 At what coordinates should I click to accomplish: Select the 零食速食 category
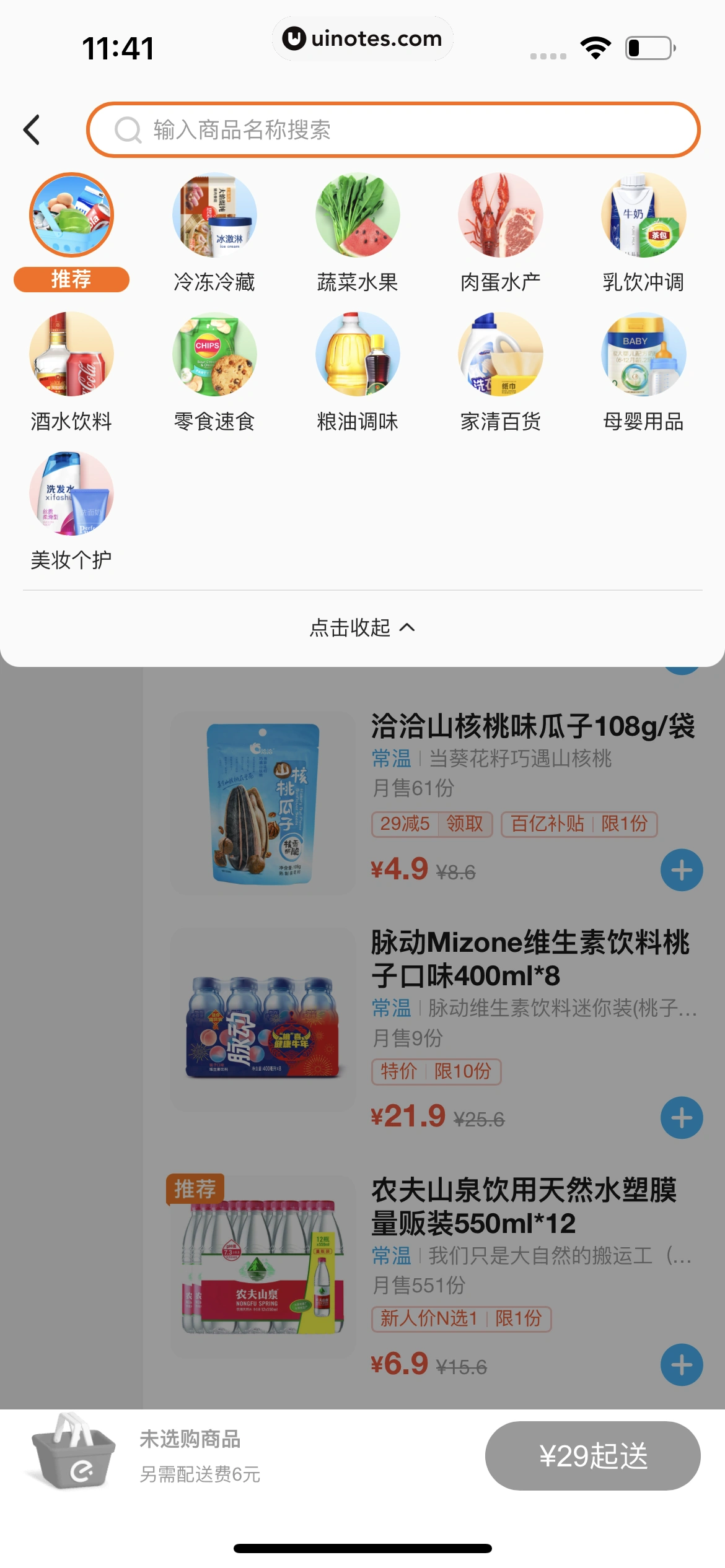coord(214,354)
